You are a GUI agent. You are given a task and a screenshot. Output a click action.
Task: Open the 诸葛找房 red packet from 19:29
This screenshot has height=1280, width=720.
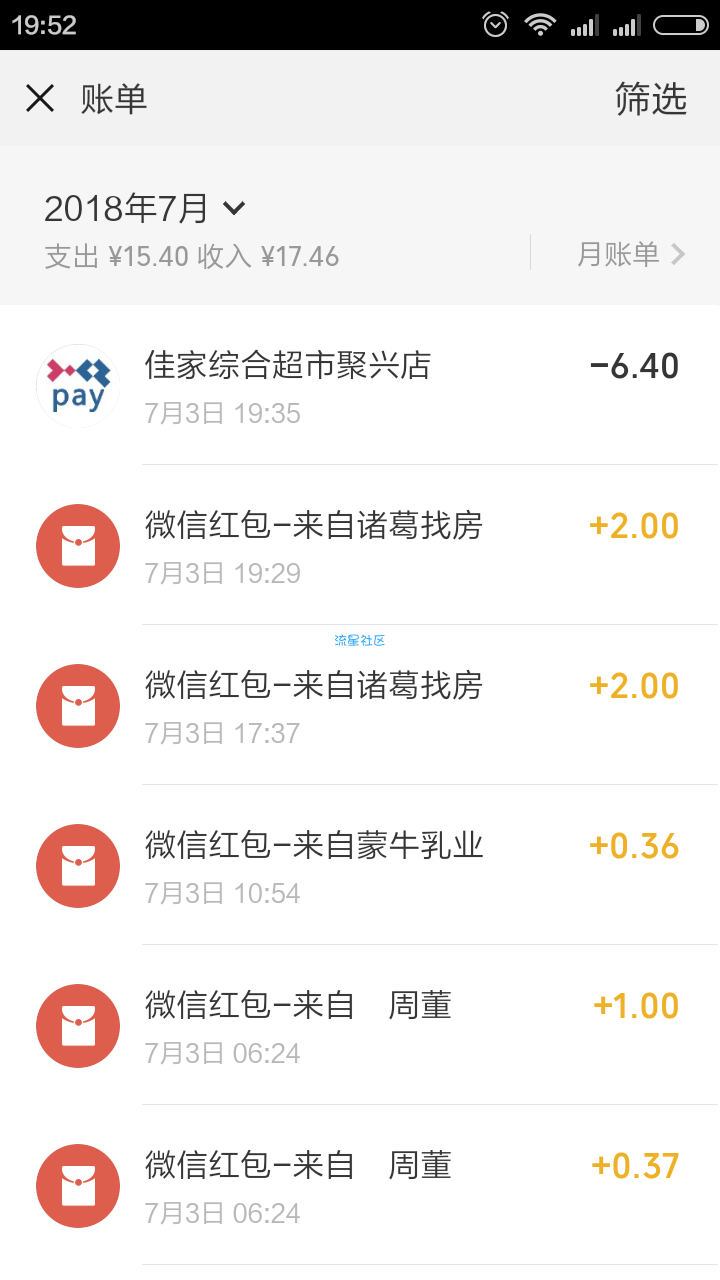pos(360,545)
